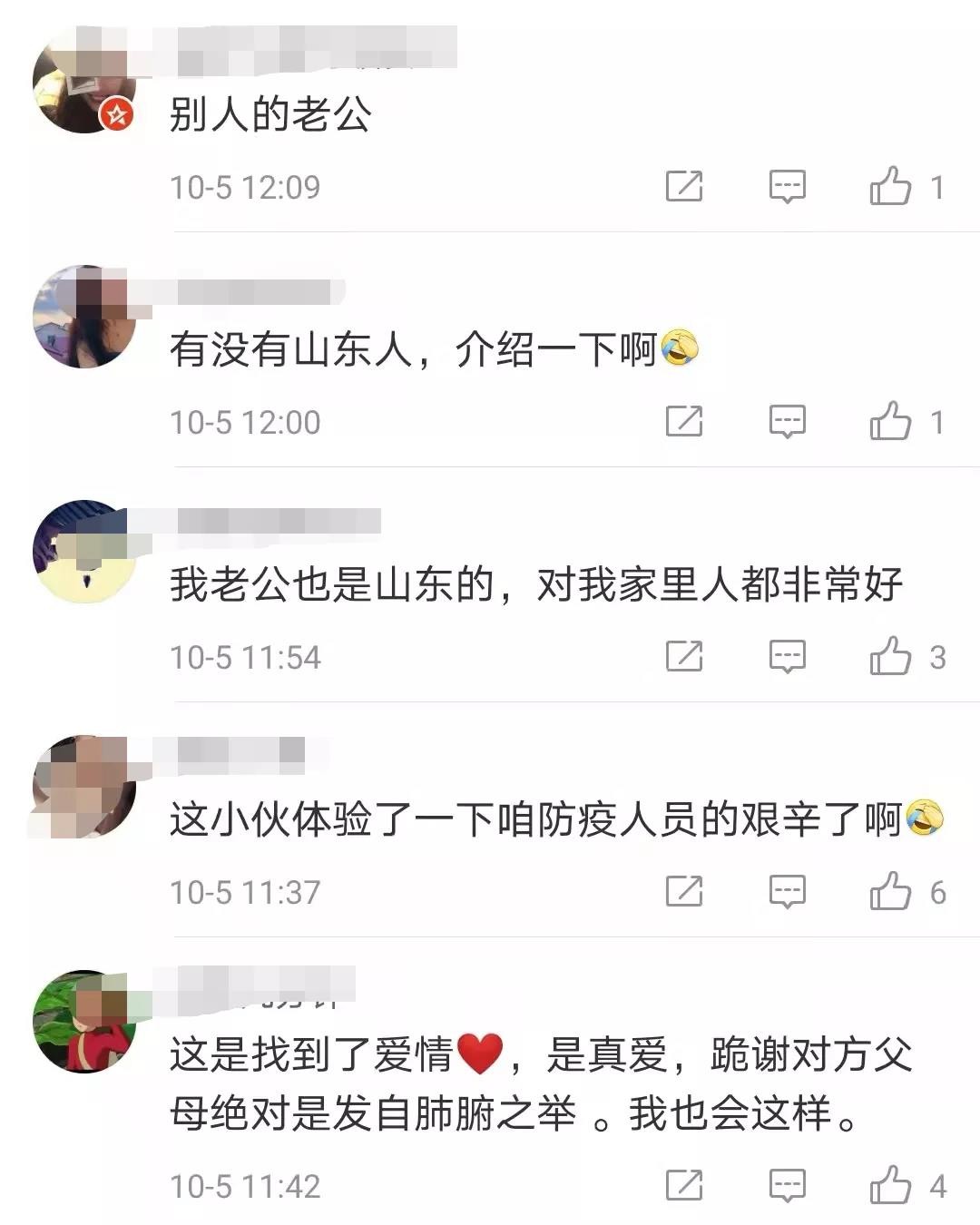Open the avatar next to "我老公也是山东的"
The height and width of the screenshot is (1225, 980).
(x=84, y=552)
